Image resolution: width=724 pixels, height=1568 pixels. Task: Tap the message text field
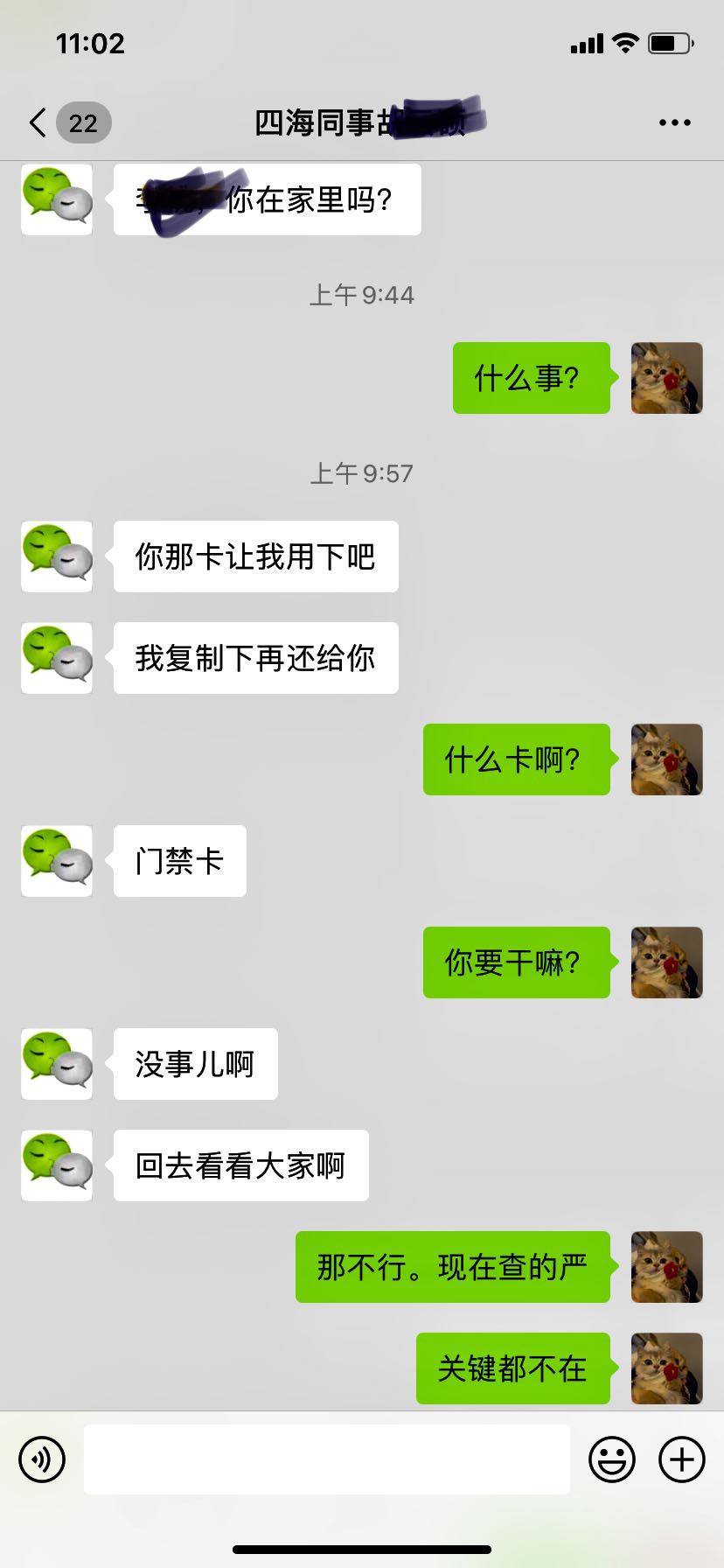point(326,1459)
